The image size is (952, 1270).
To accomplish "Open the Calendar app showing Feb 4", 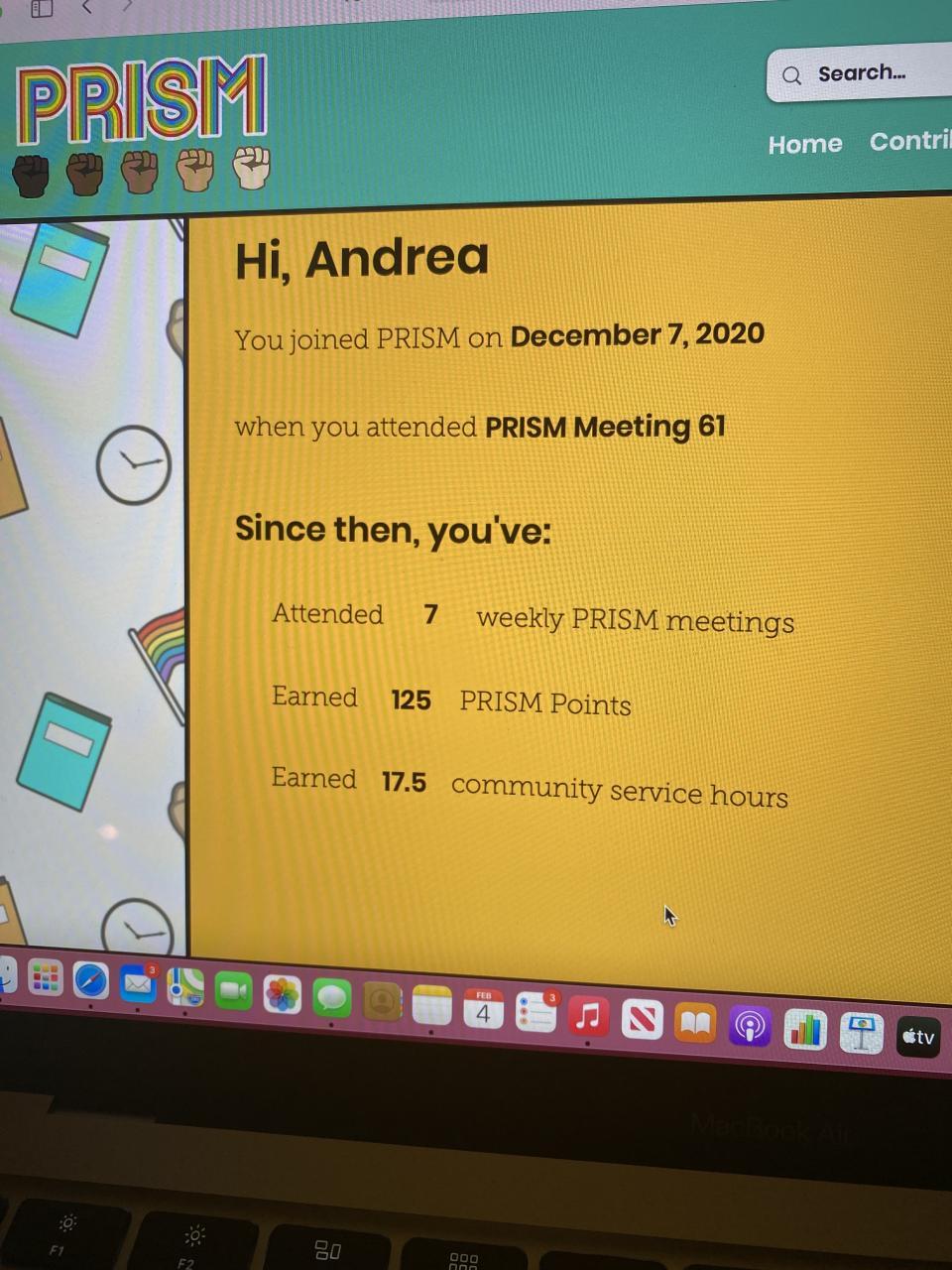I will coord(484,1010).
